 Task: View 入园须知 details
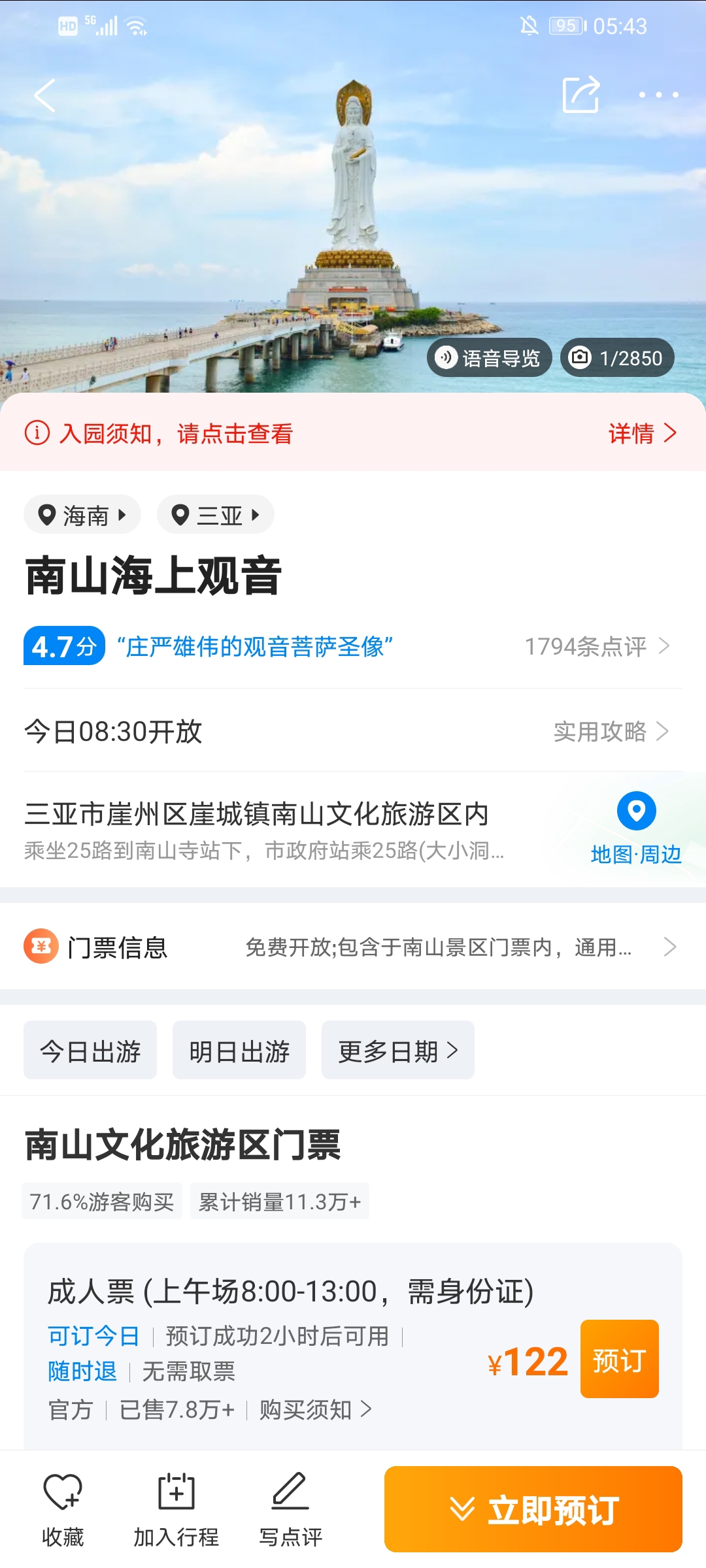coord(642,433)
